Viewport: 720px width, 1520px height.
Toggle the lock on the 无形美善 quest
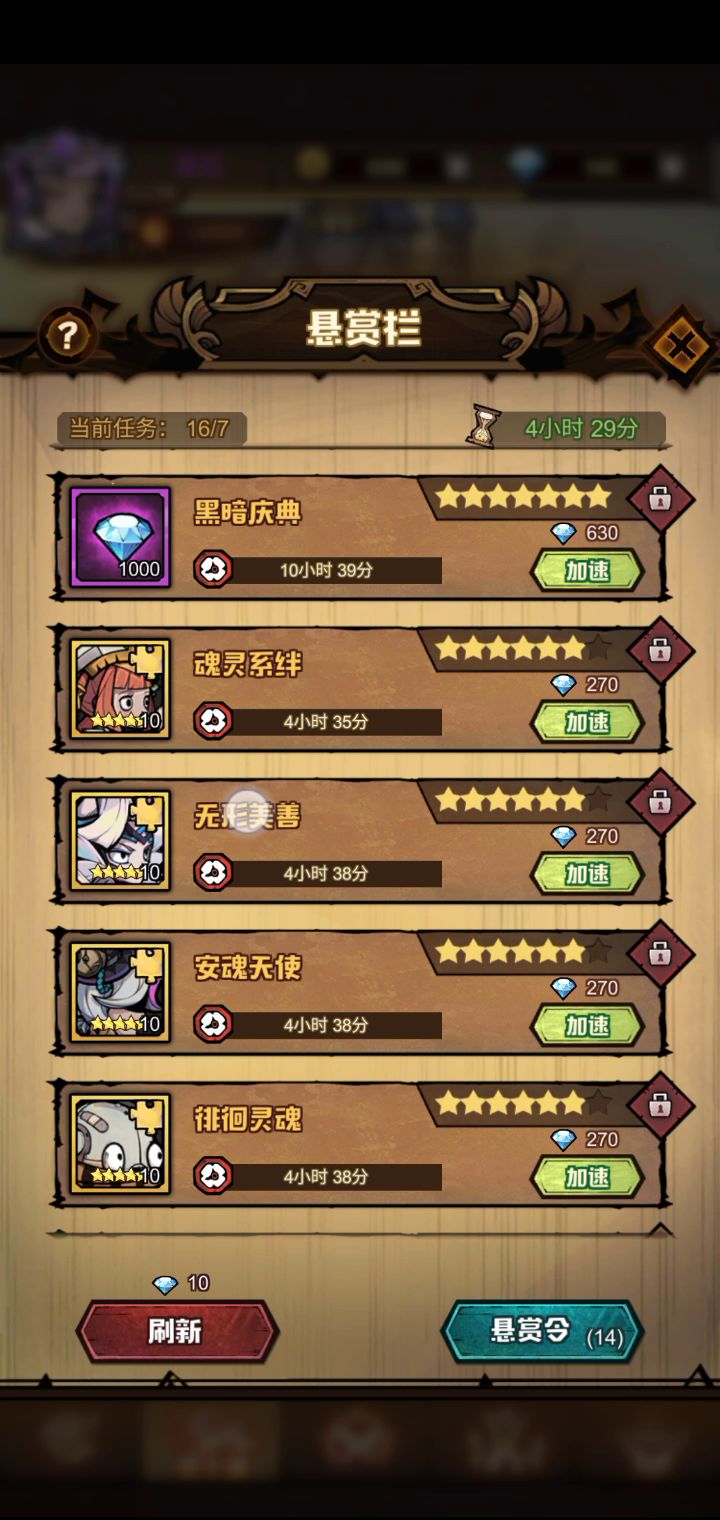(x=659, y=802)
